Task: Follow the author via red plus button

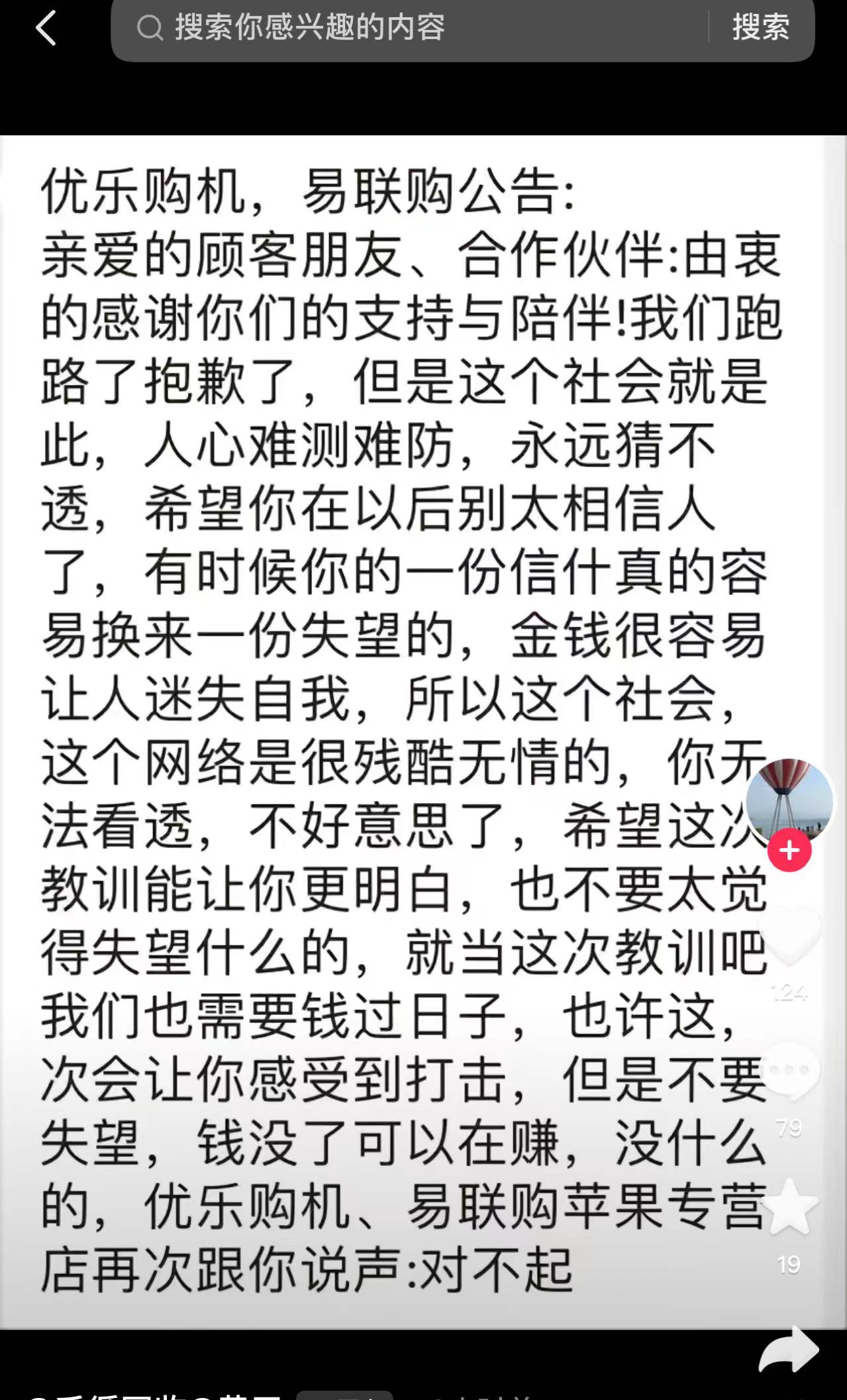Action: [x=789, y=850]
